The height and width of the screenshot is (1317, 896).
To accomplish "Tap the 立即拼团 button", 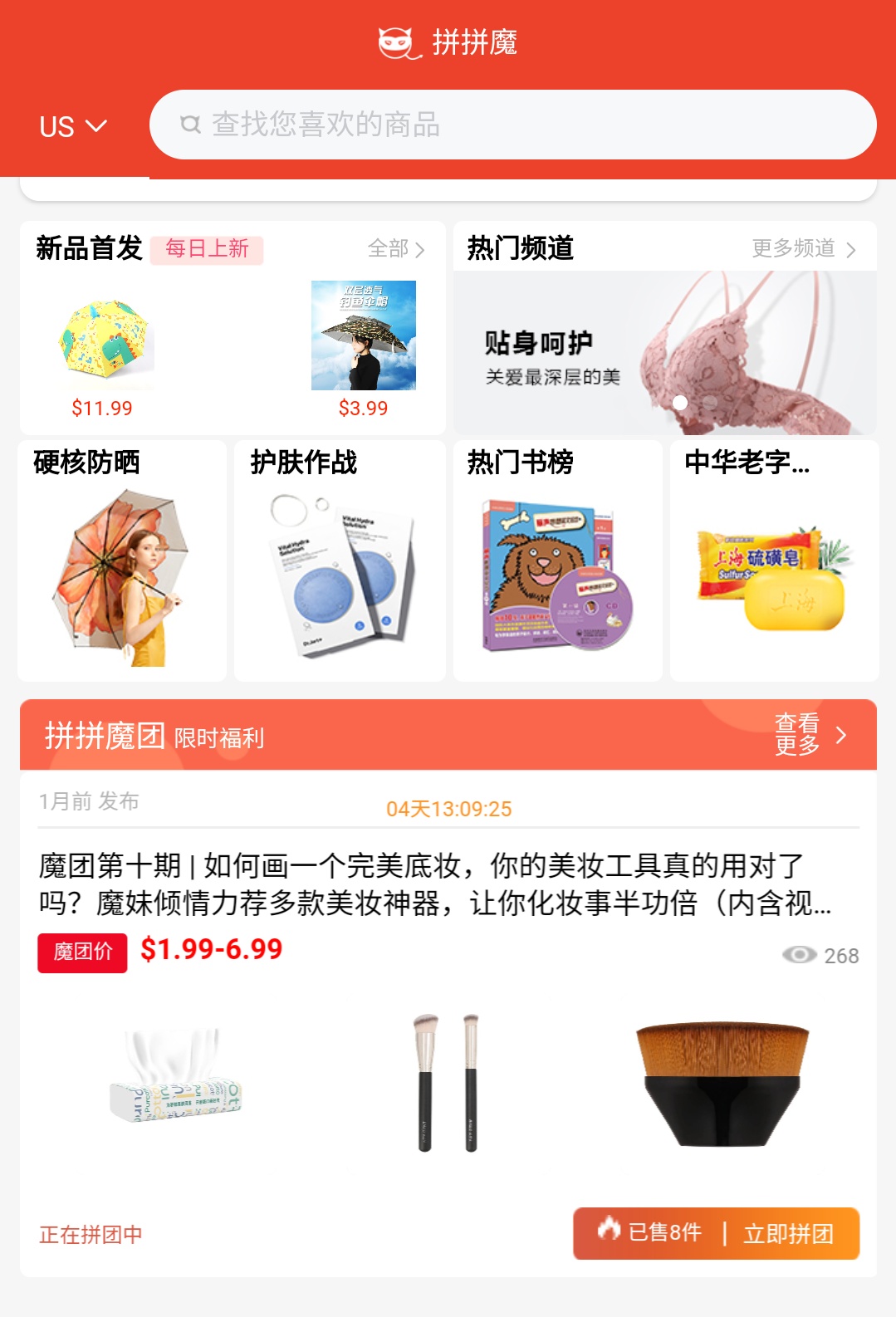I will 788,1233.
